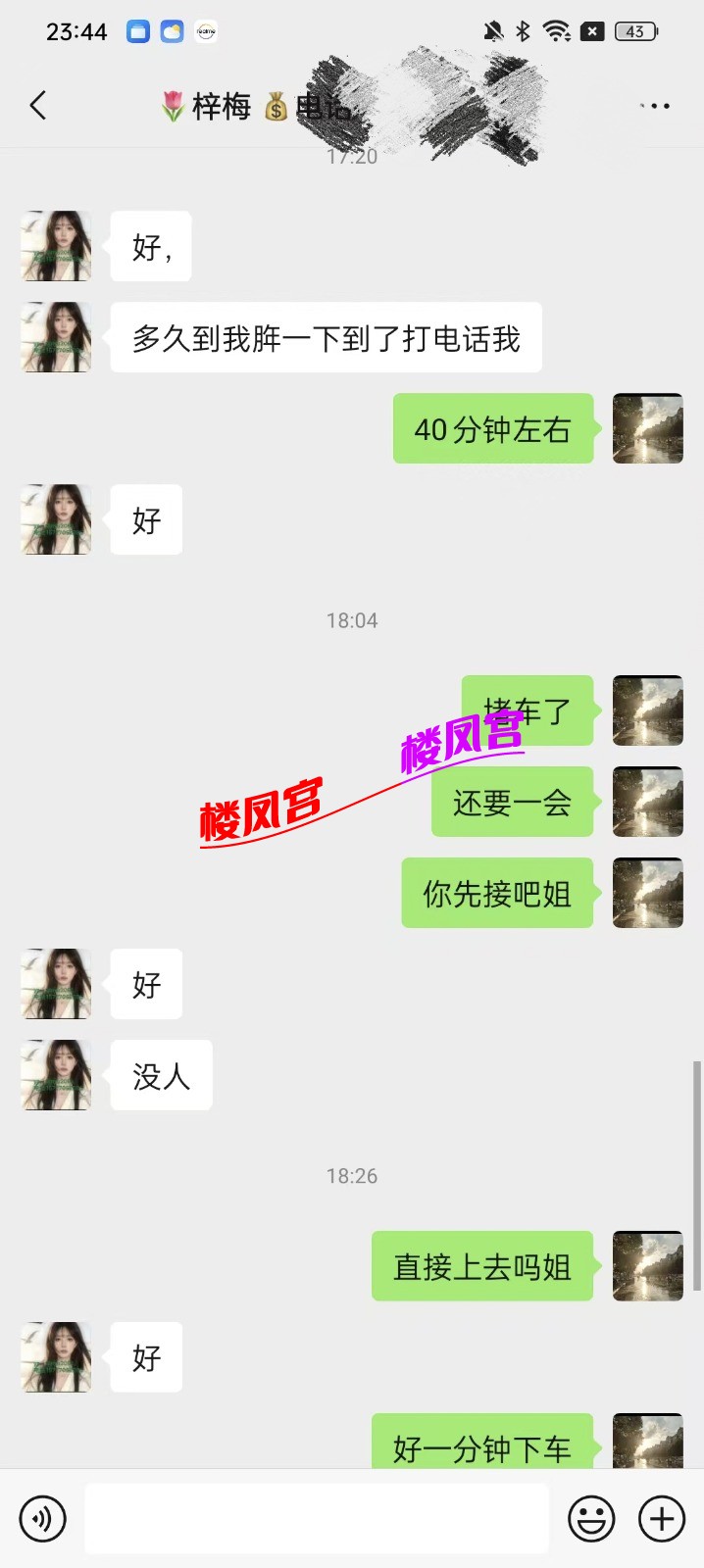Focus the message text field
The image size is (704, 1568).
coord(316,1519)
